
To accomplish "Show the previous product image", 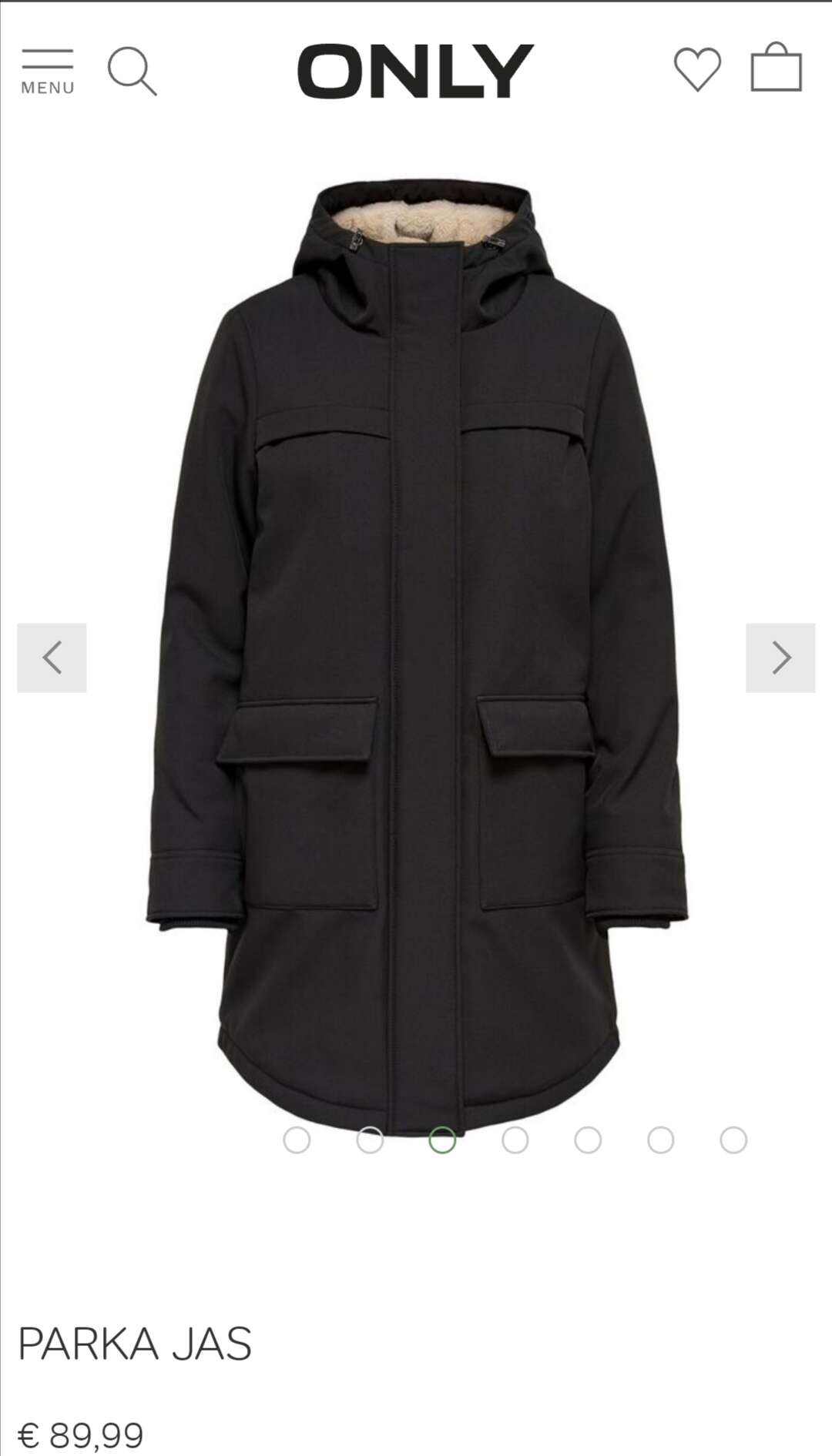I will point(52,658).
